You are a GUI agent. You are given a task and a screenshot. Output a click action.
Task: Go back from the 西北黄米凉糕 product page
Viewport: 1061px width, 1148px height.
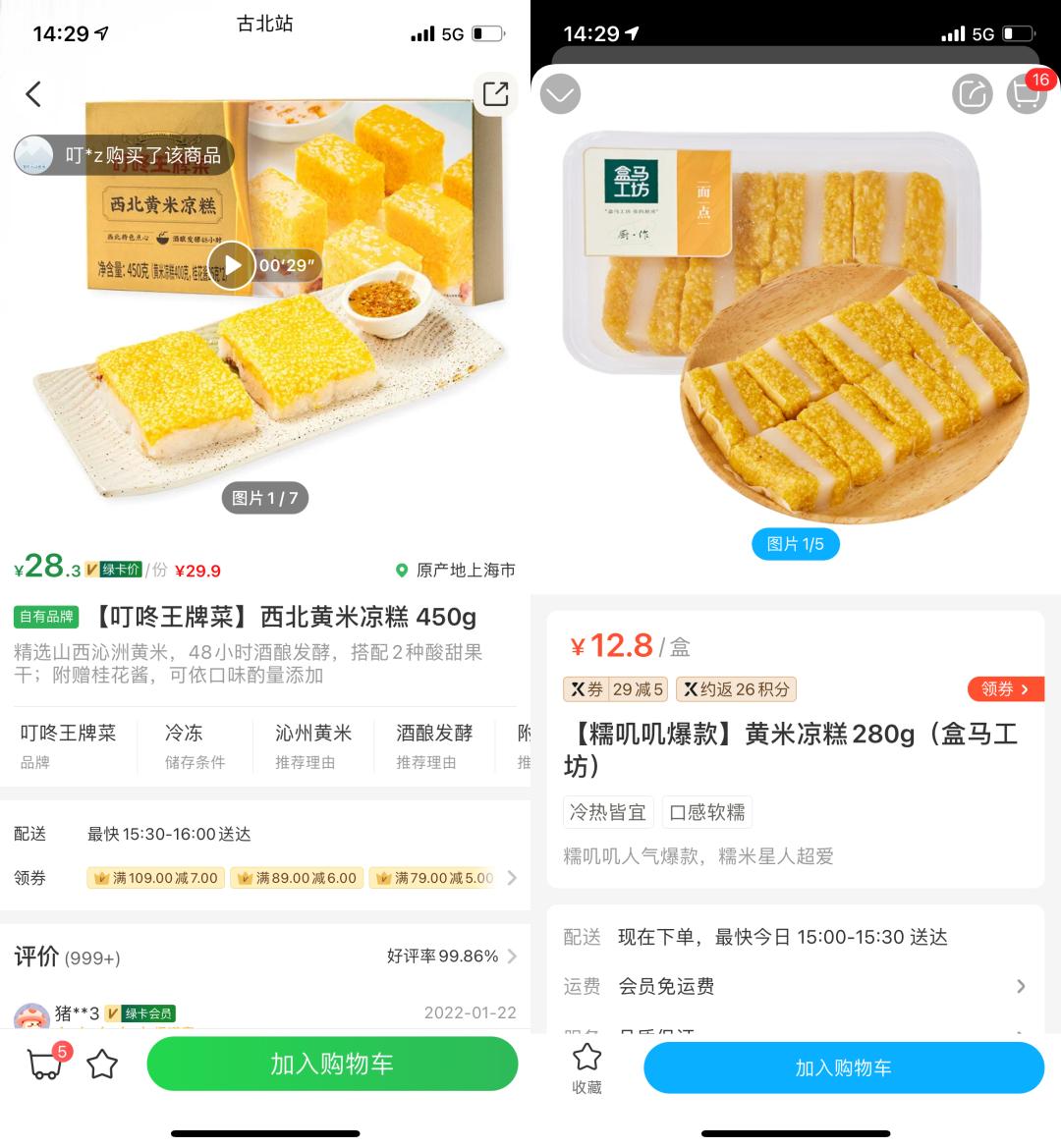tap(33, 94)
